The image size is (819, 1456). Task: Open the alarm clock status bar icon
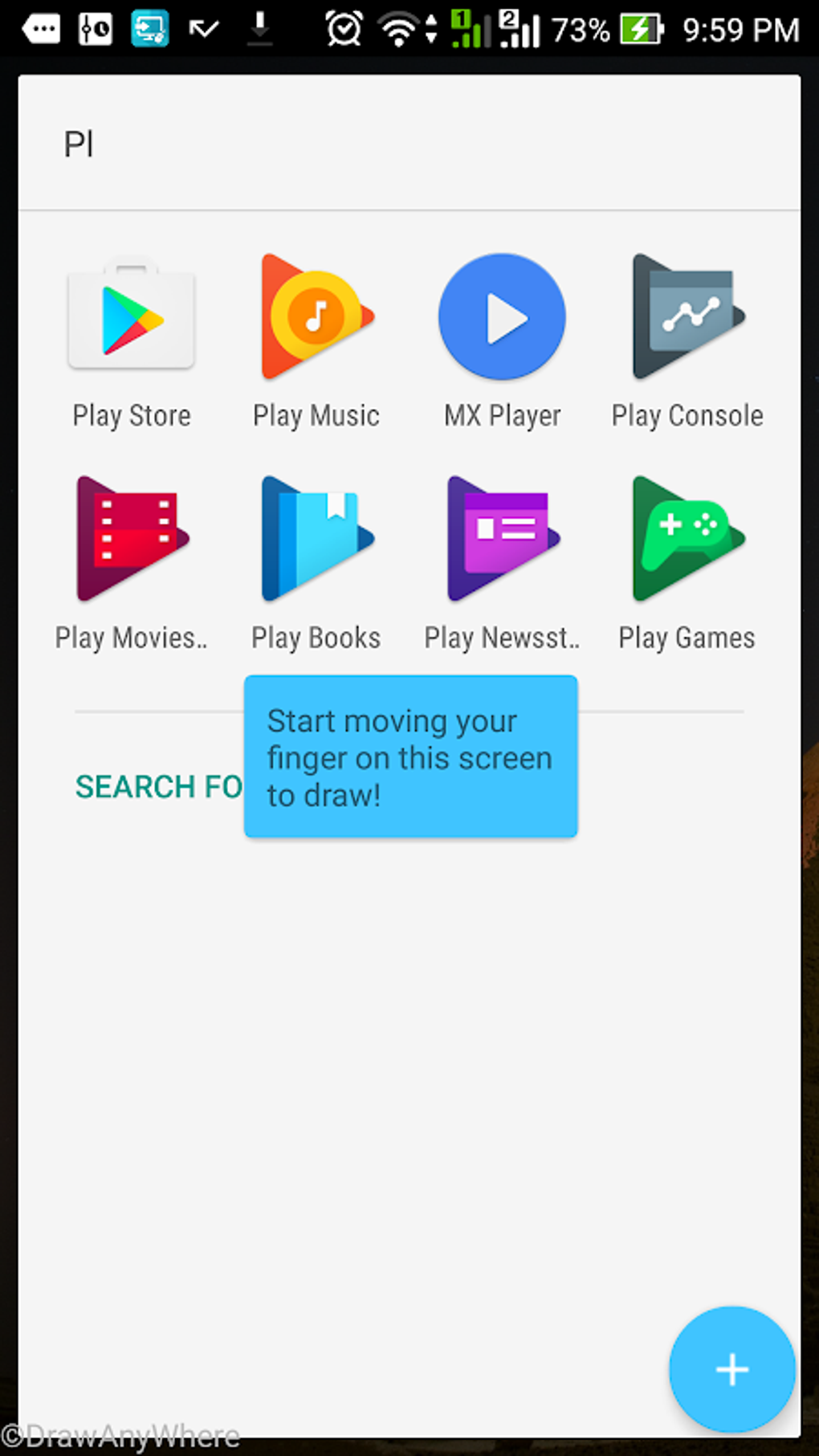coord(343,29)
